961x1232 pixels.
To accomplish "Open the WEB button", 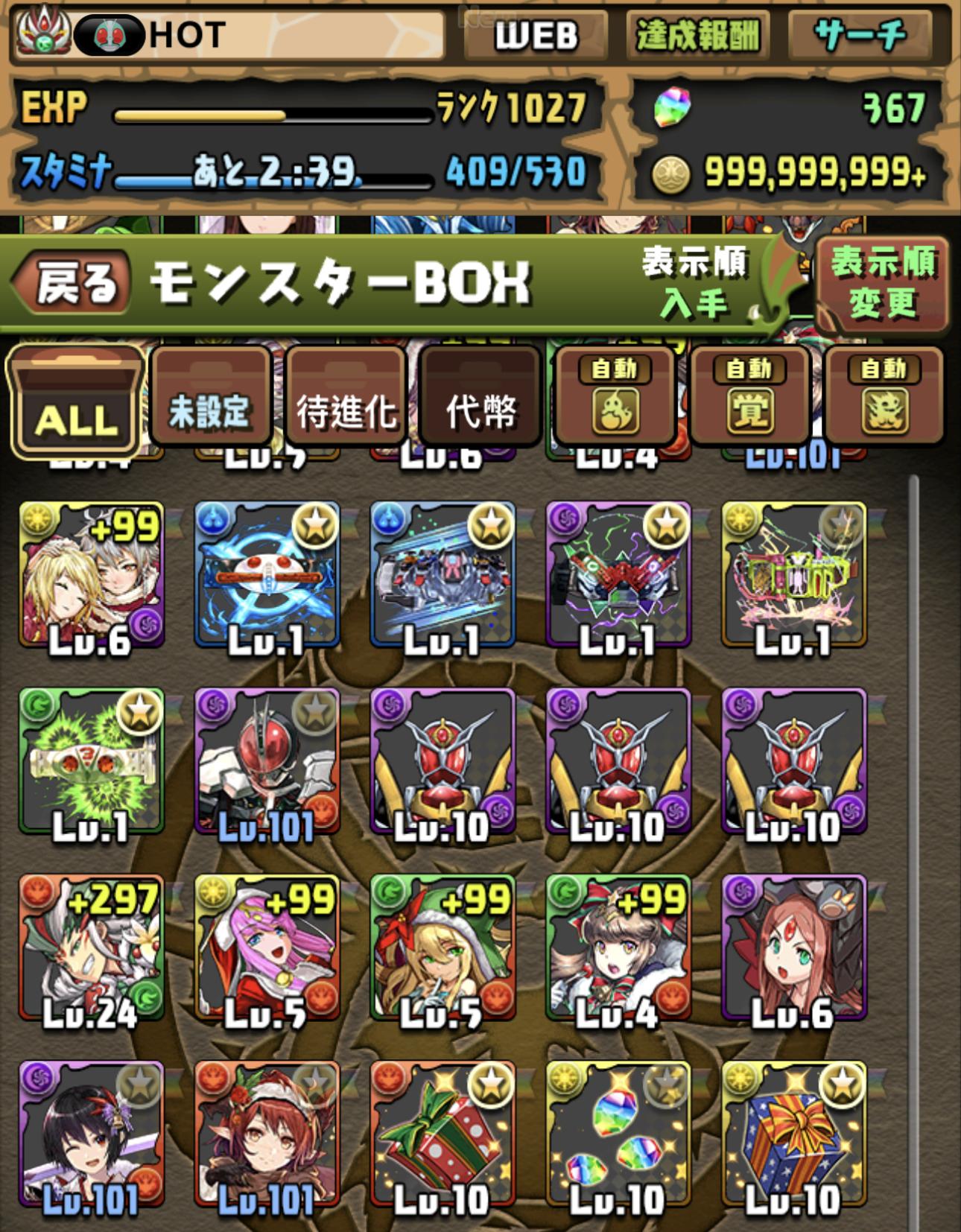I will (536, 35).
